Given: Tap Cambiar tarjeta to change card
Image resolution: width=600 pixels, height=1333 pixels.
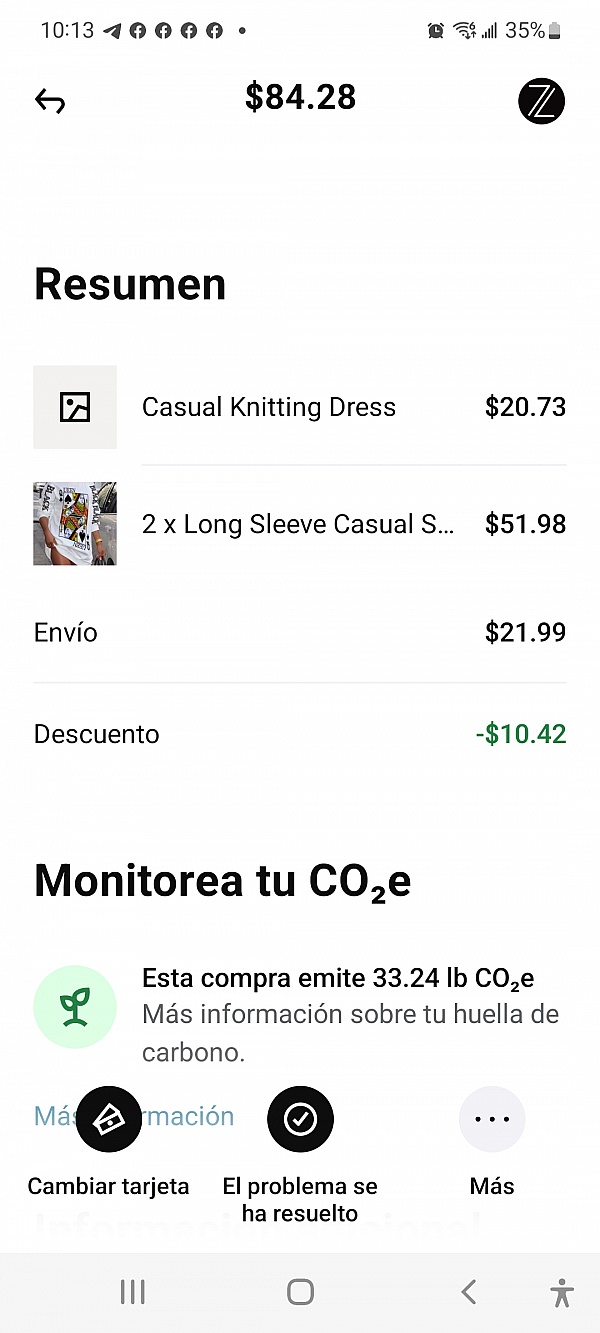Looking at the screenshot, I should point(108,1120).
